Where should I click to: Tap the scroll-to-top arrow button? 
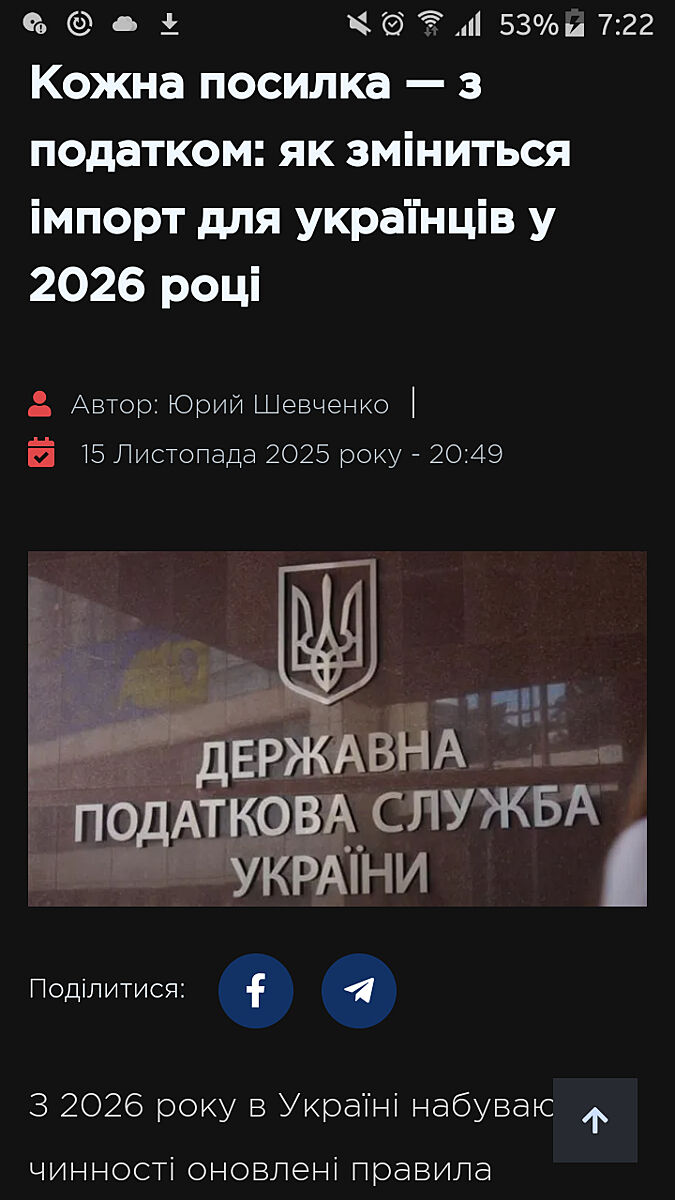pyautogui.click(x=595, y=1120)
